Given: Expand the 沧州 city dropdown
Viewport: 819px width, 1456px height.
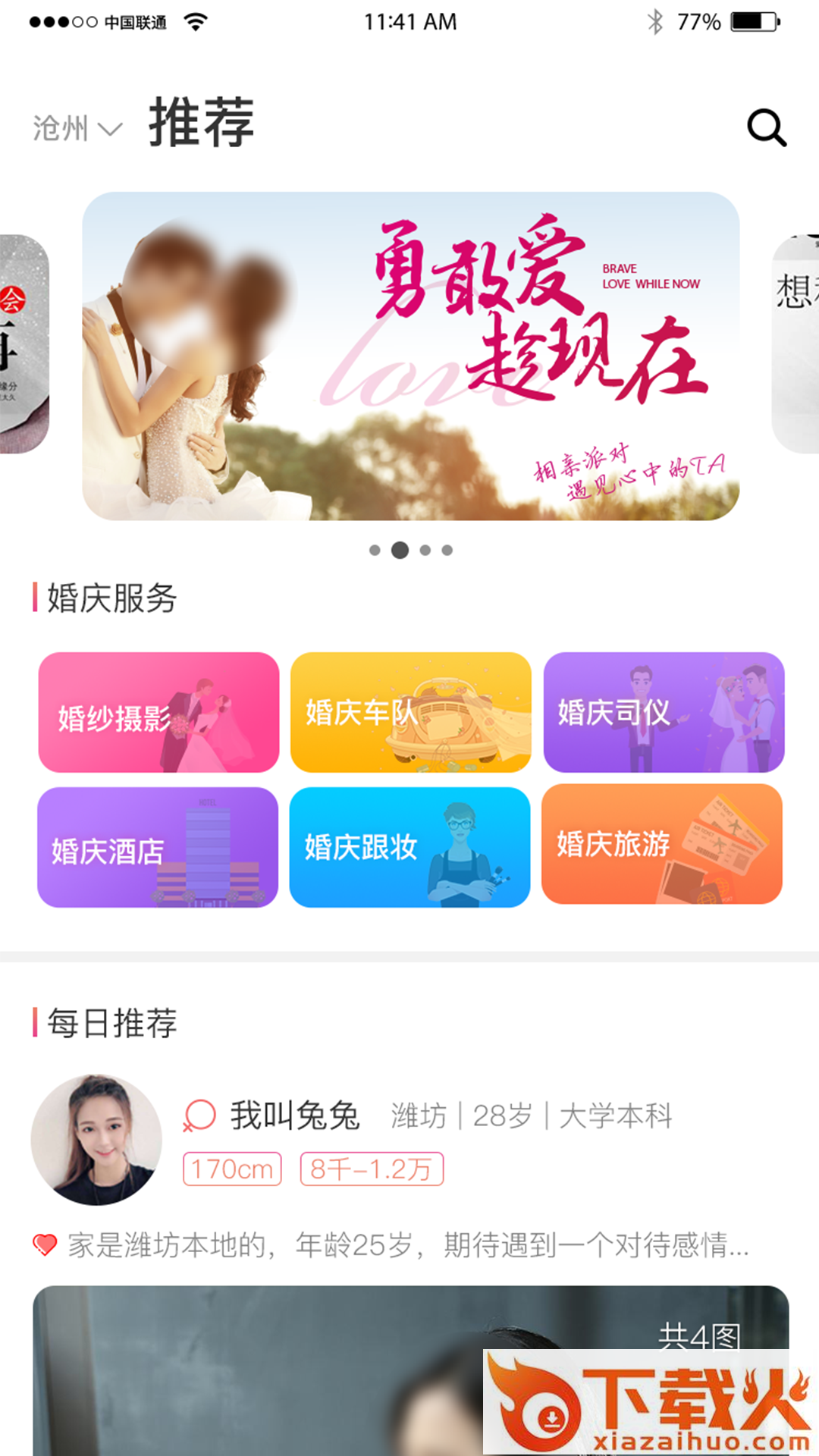Looking at the screenshot, I should (x=77, y=128).
